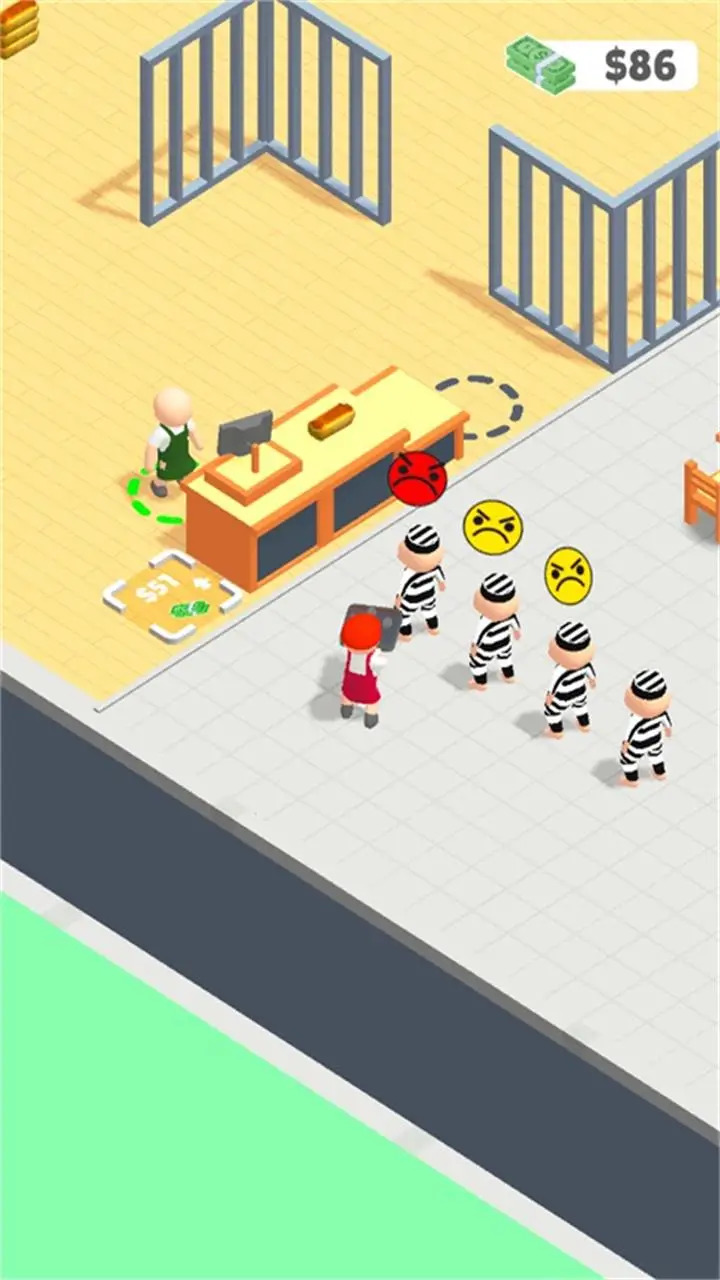Select the $51 unlock pad on the floor
Screen dimensions: 720x1280
173,595
